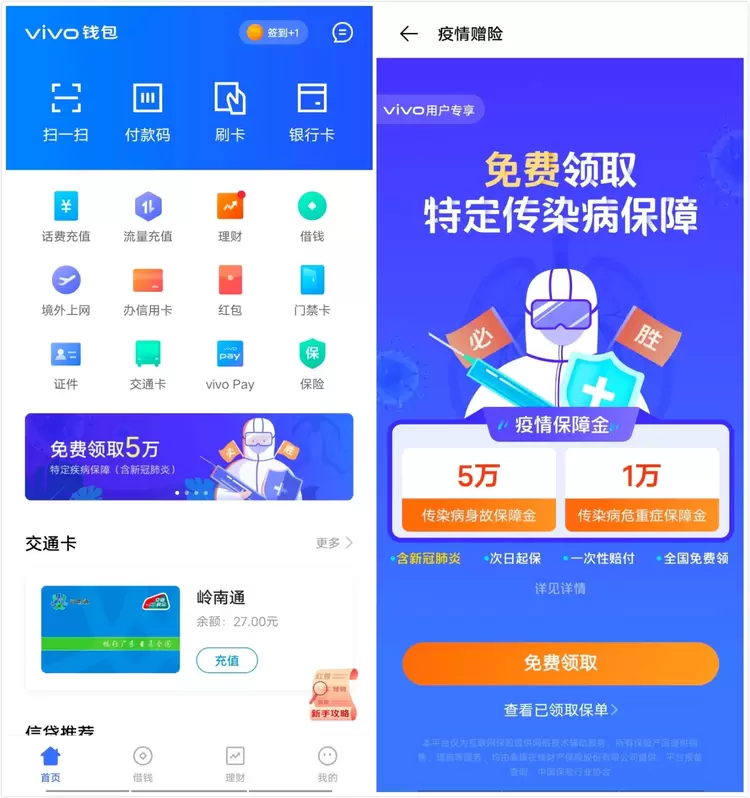Tap 充值 on the 岭南通 card
Screen dimensions: 750x798
(226, 660)
